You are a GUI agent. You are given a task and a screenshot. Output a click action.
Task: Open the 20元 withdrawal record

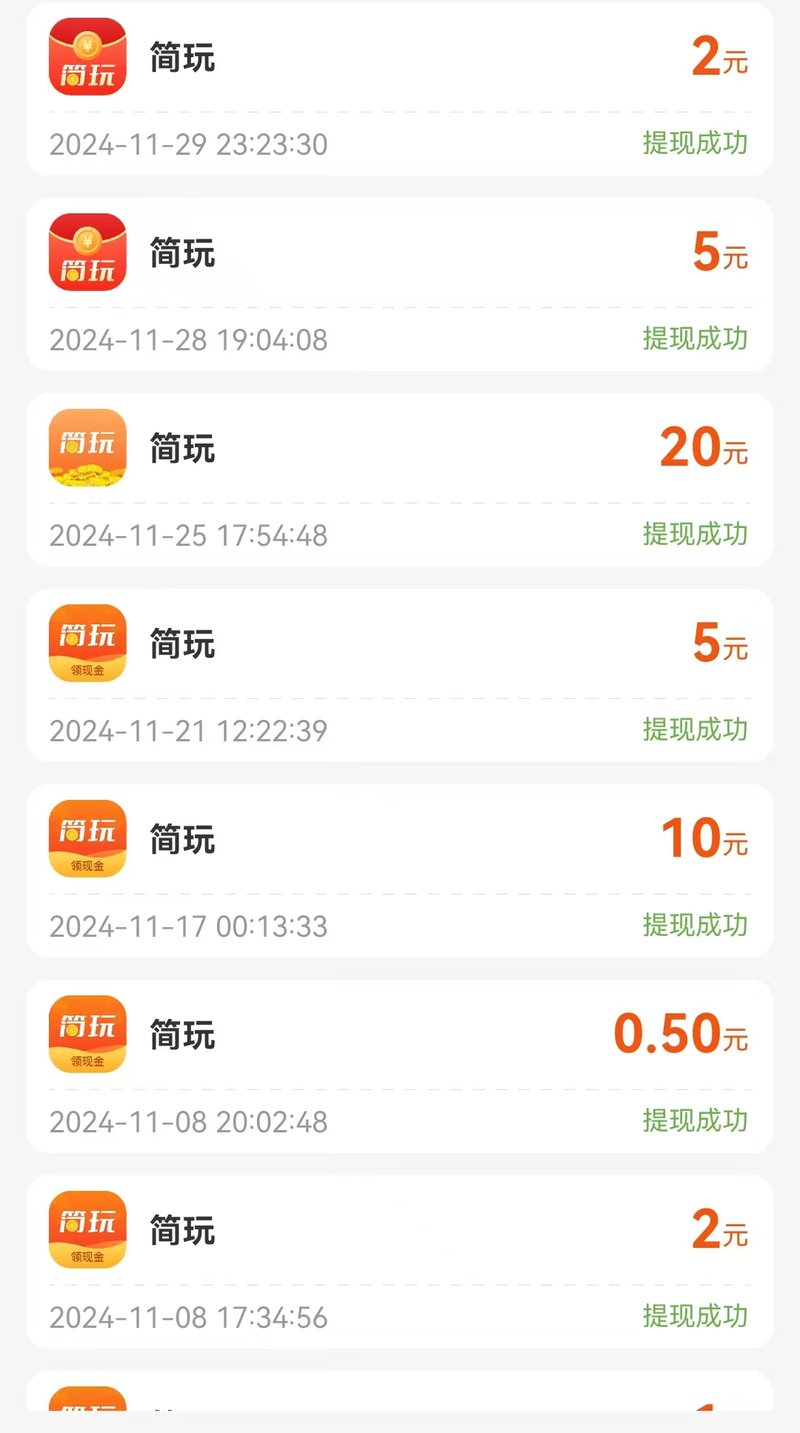click(x=400, y=480)
